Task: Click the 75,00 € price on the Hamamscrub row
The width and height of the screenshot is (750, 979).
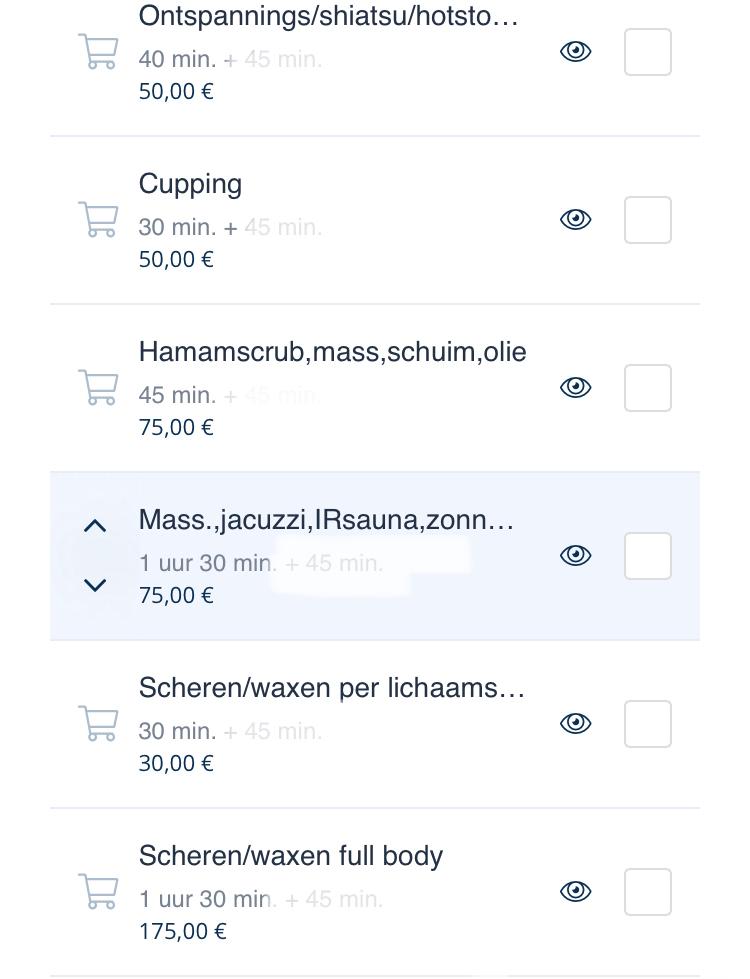Action: (x=176, y=427)
